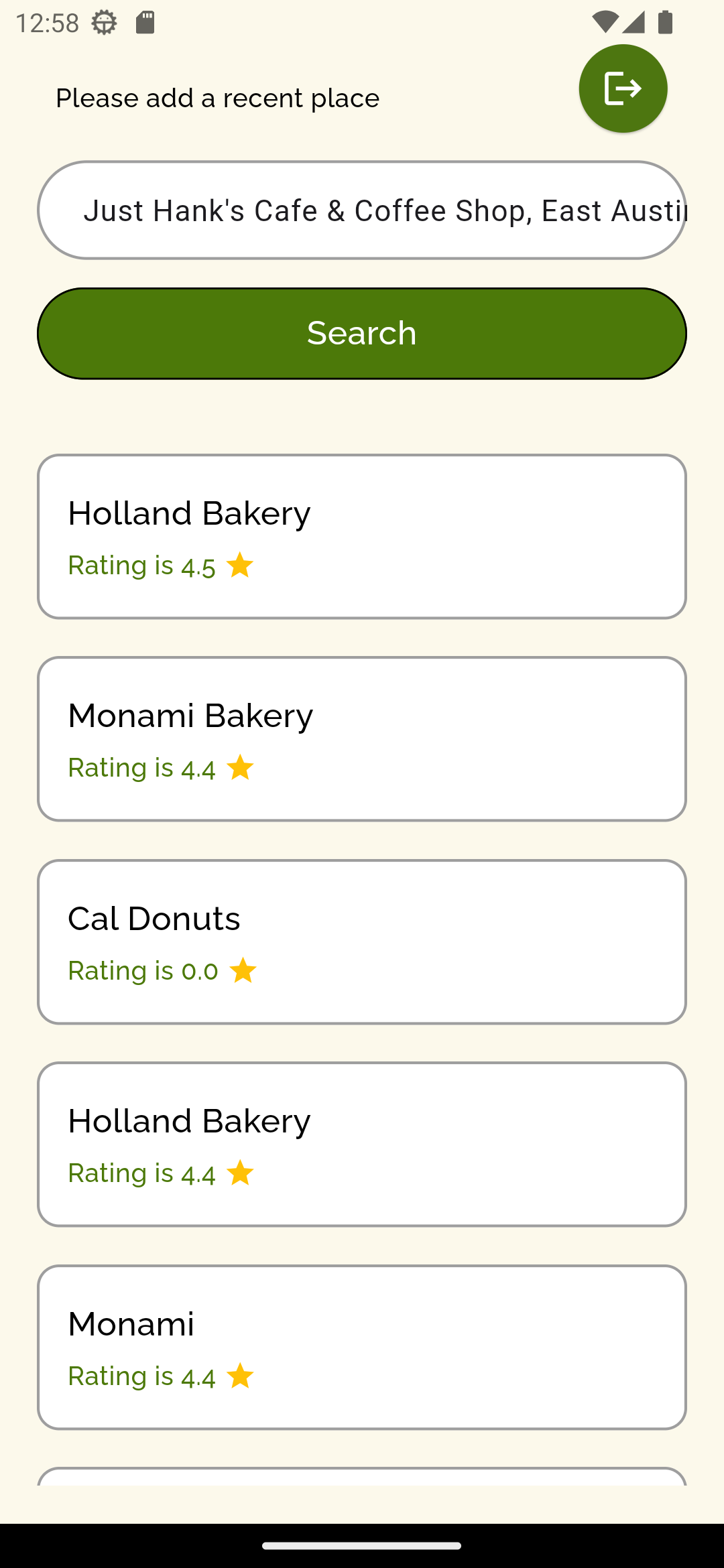724x1568 pixels.
Task: Open the card titled just Monami
Action: (x=362, y=1347)
